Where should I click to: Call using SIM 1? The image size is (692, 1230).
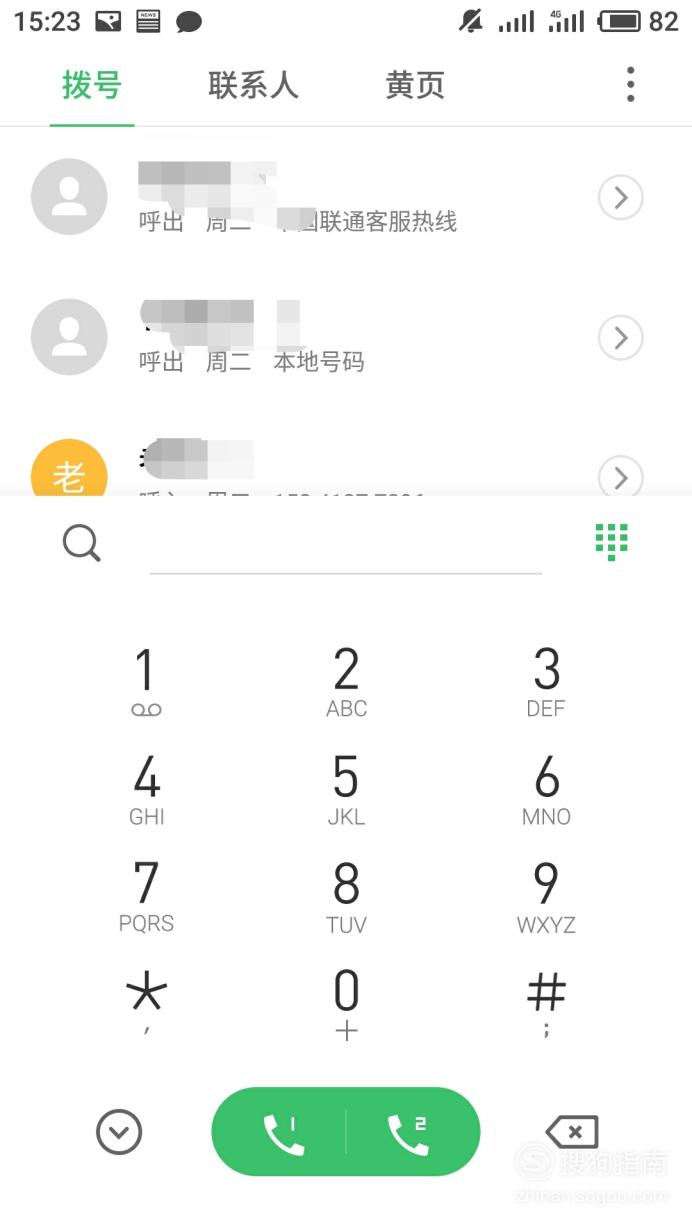pyautogui.click(x=280, y=1132)
